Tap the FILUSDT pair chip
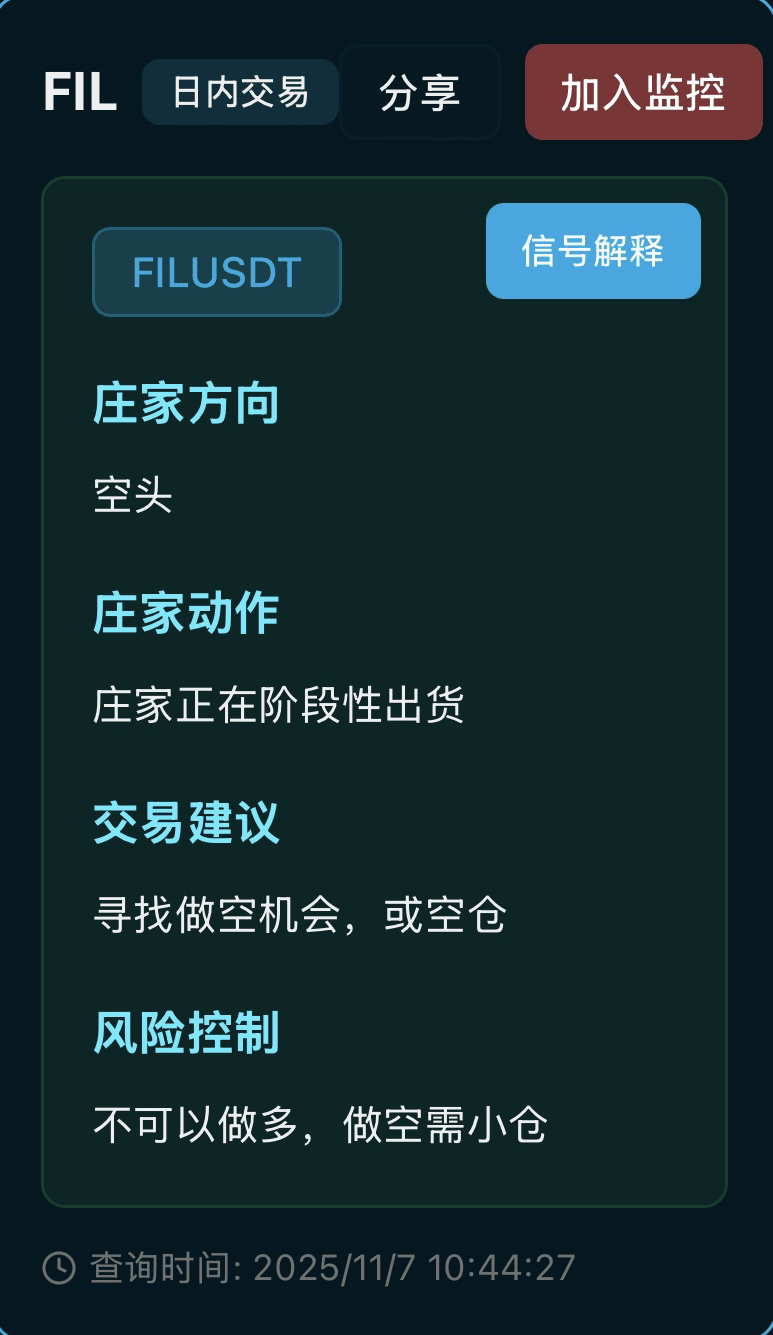Viewport: 773px width, 1335px height. click(x=217, y=272)
